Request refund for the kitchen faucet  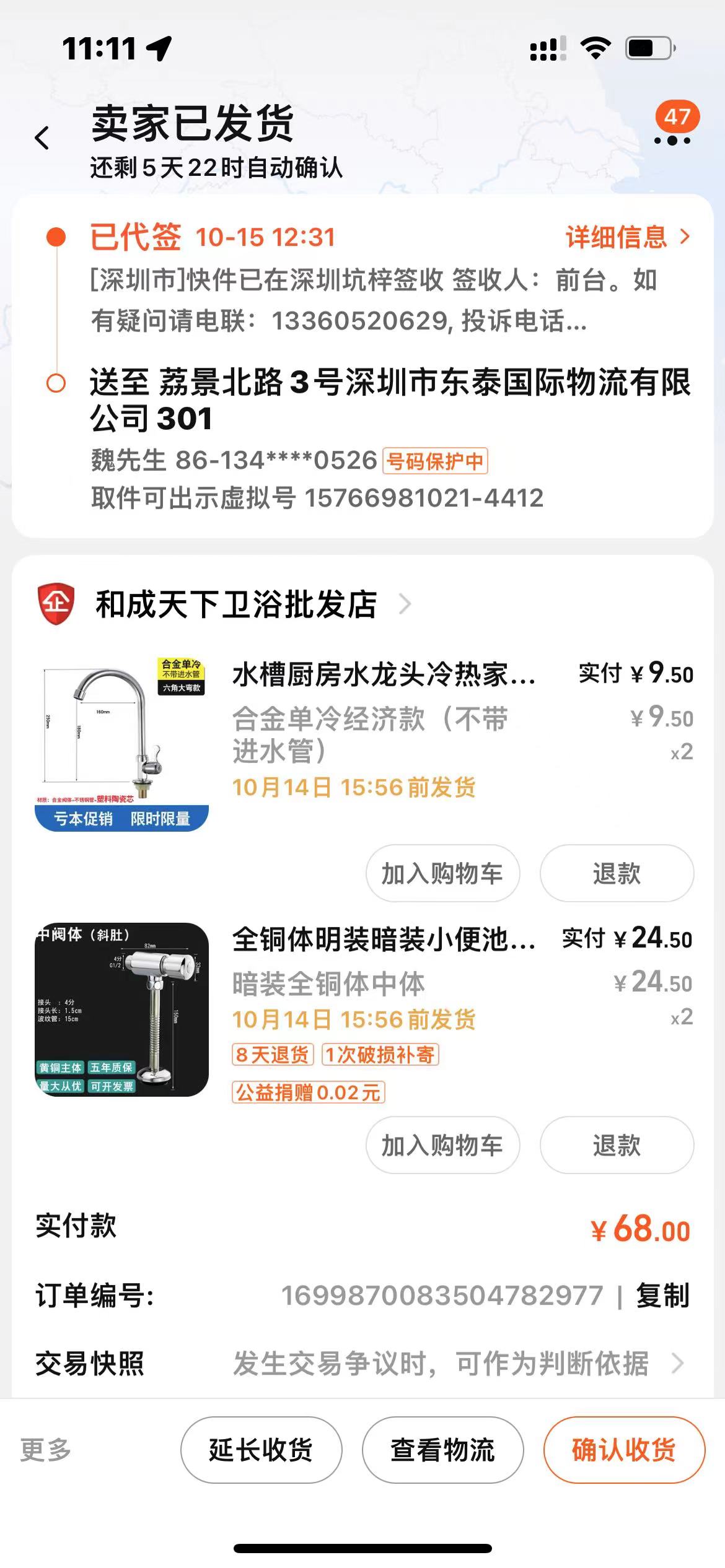[x=617, y=873]
